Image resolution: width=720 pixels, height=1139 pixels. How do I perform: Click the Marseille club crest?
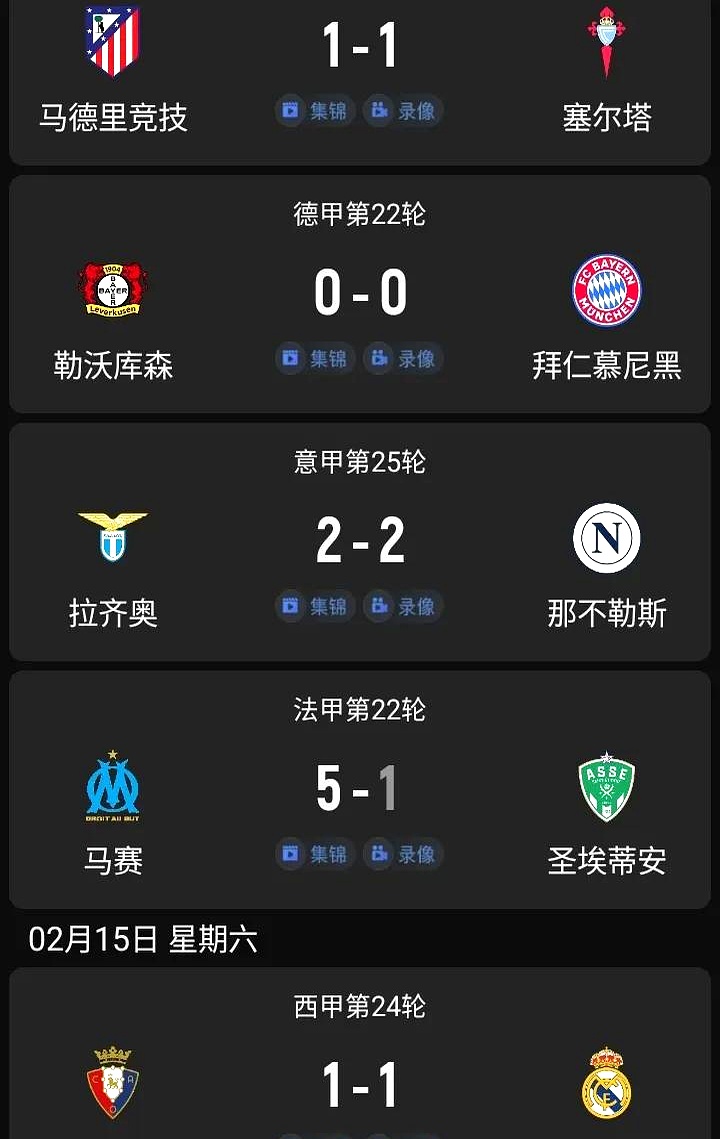pos(112,787)
